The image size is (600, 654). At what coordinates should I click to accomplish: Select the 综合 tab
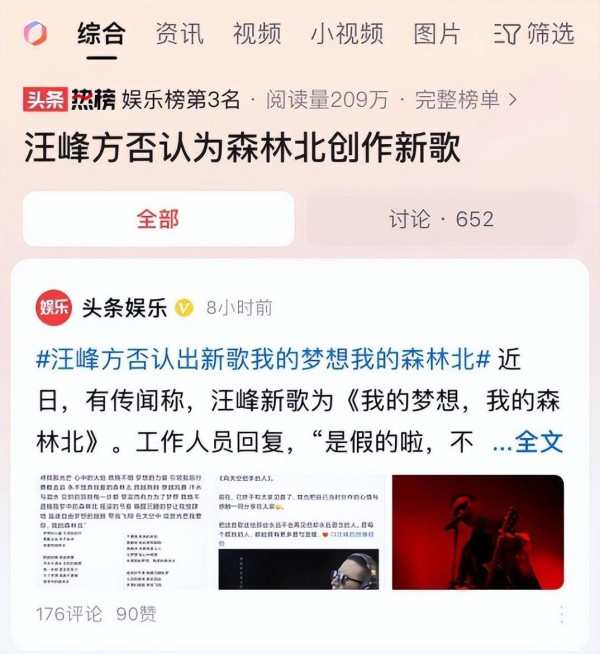tap(101, 33)
